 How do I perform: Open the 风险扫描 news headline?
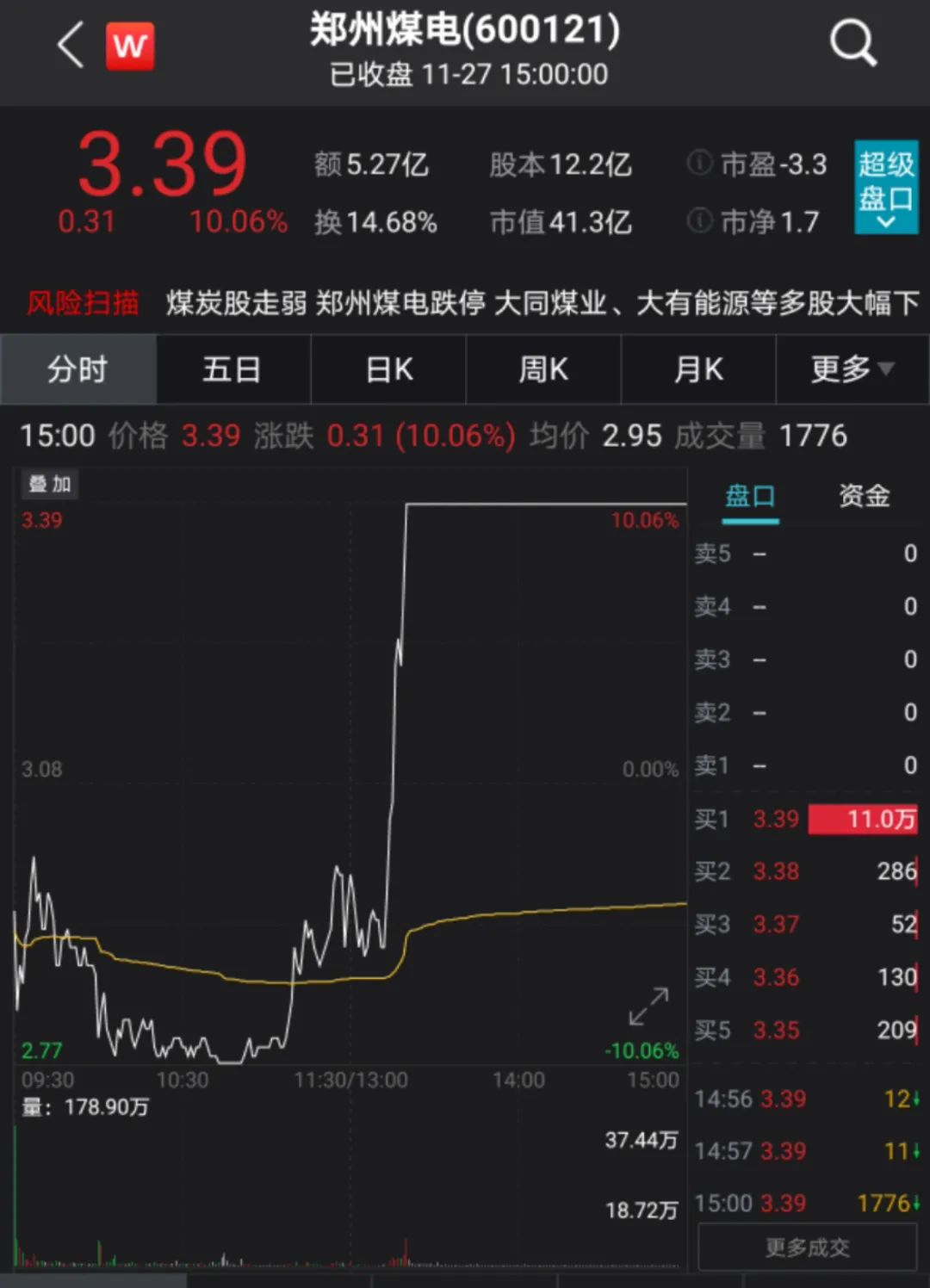(x=541, y=303)
